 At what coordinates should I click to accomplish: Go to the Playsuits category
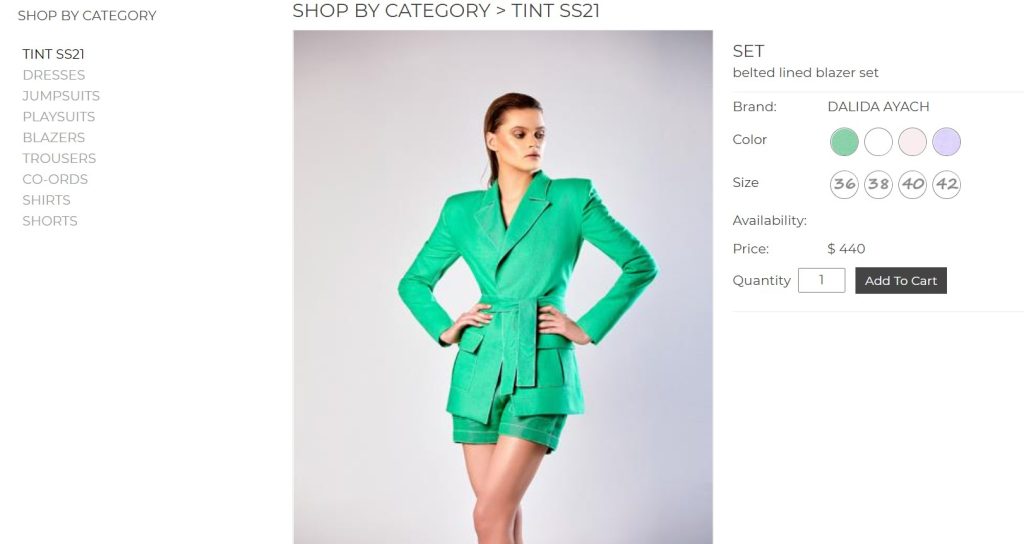coord(59,117)
